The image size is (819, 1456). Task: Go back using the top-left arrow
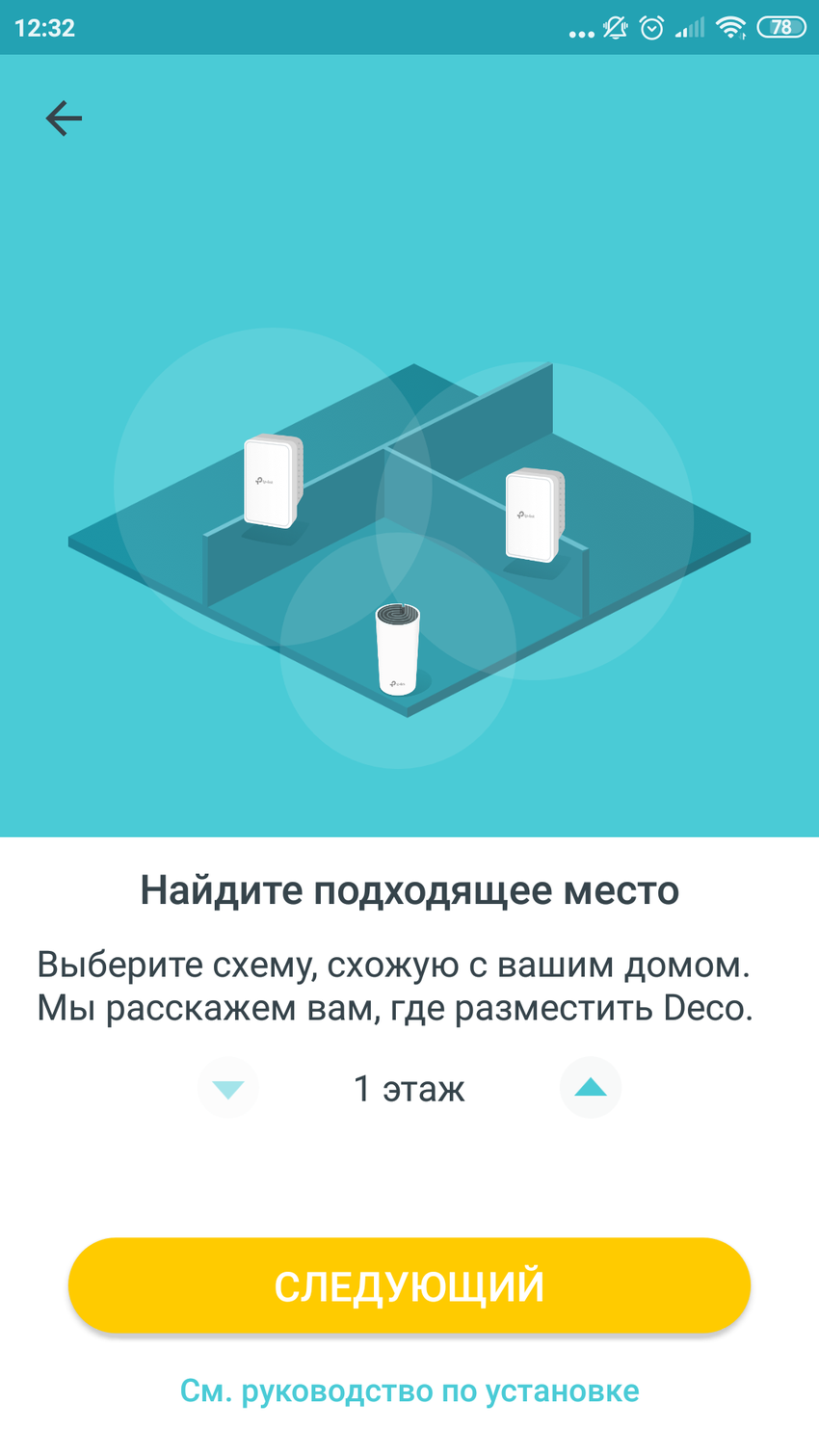coord(64,119)
